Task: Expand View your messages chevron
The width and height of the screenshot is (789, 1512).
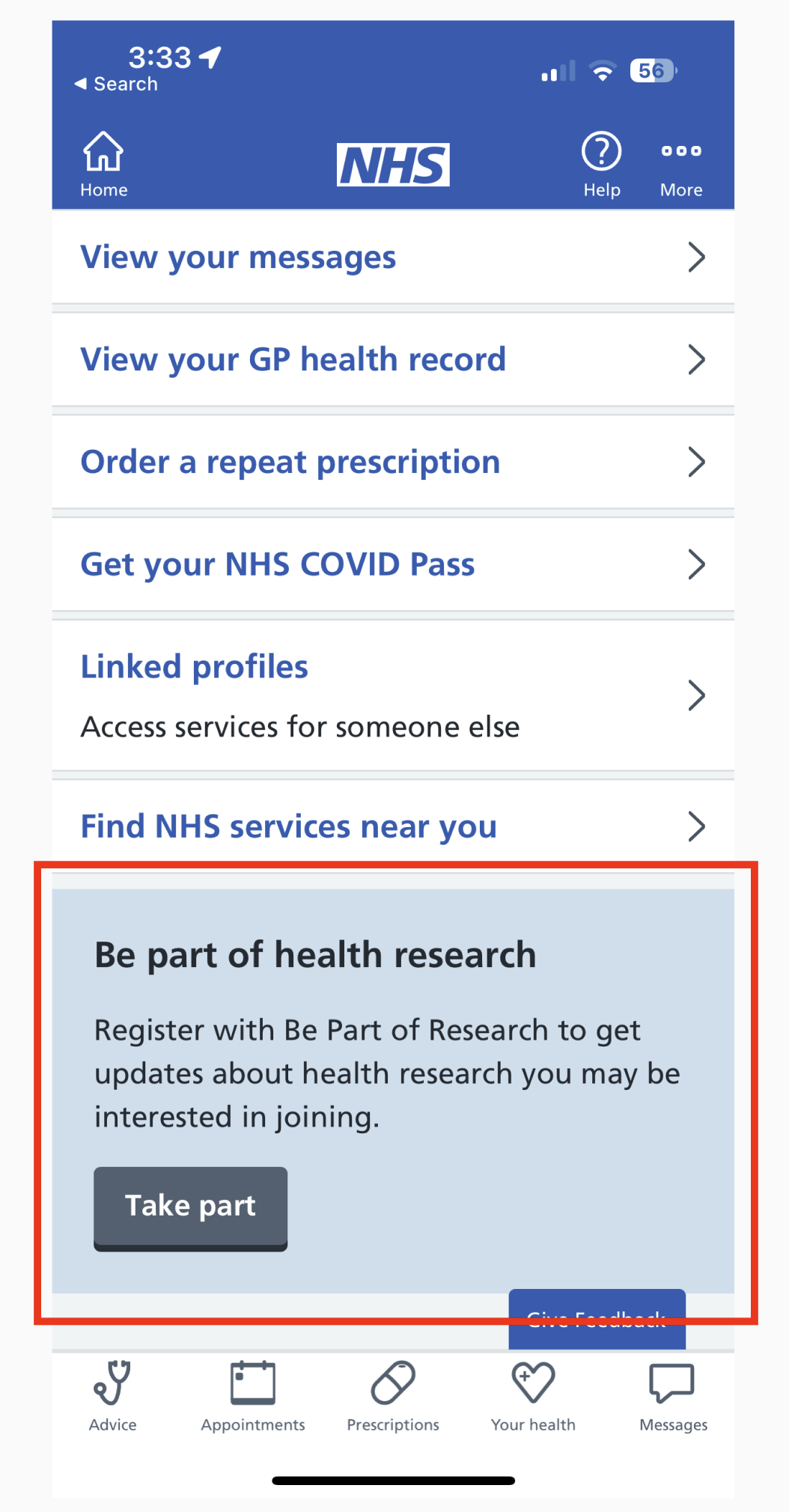Action: 697,257
